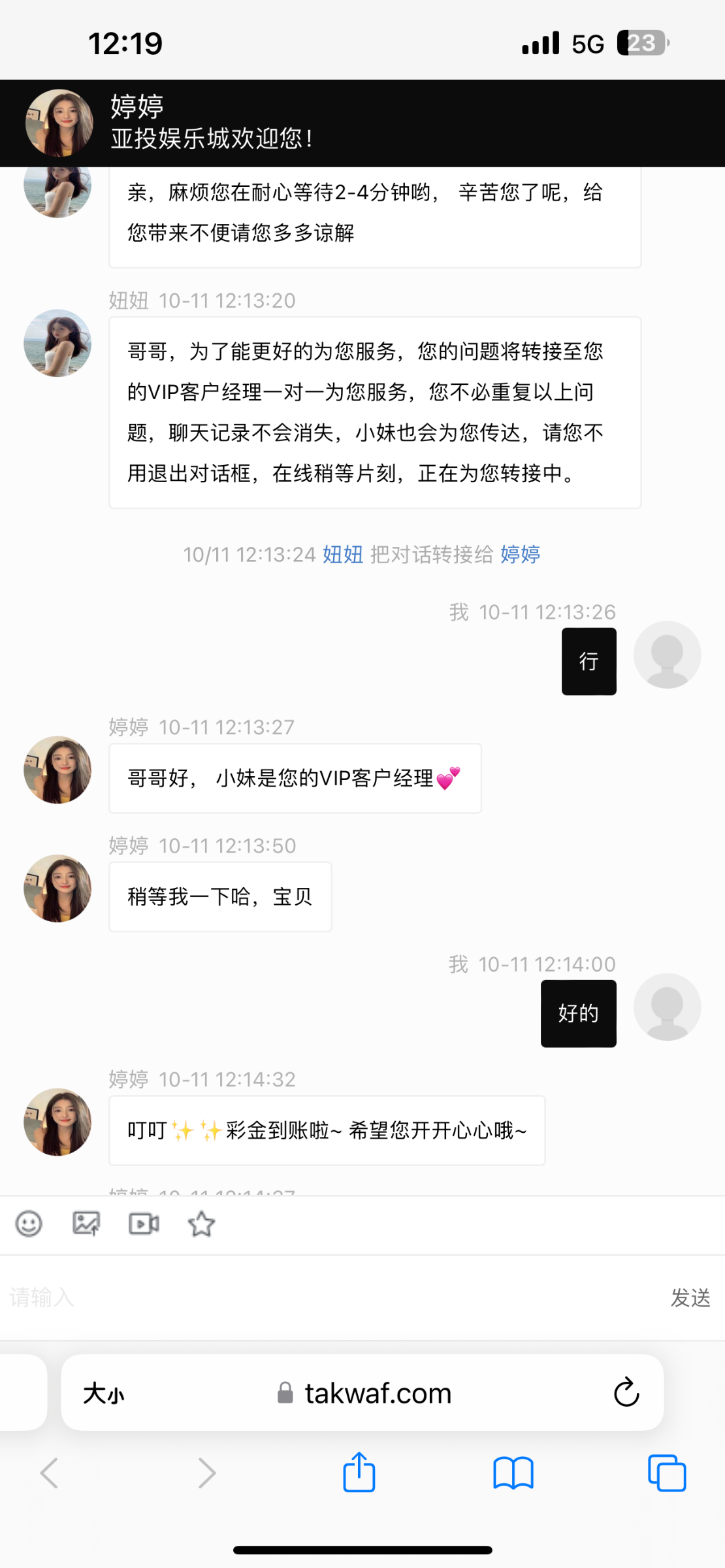Tap 发送 to send the message
The height and width of the screenshot is (1568, 725).
click(x=690, y=1298)
